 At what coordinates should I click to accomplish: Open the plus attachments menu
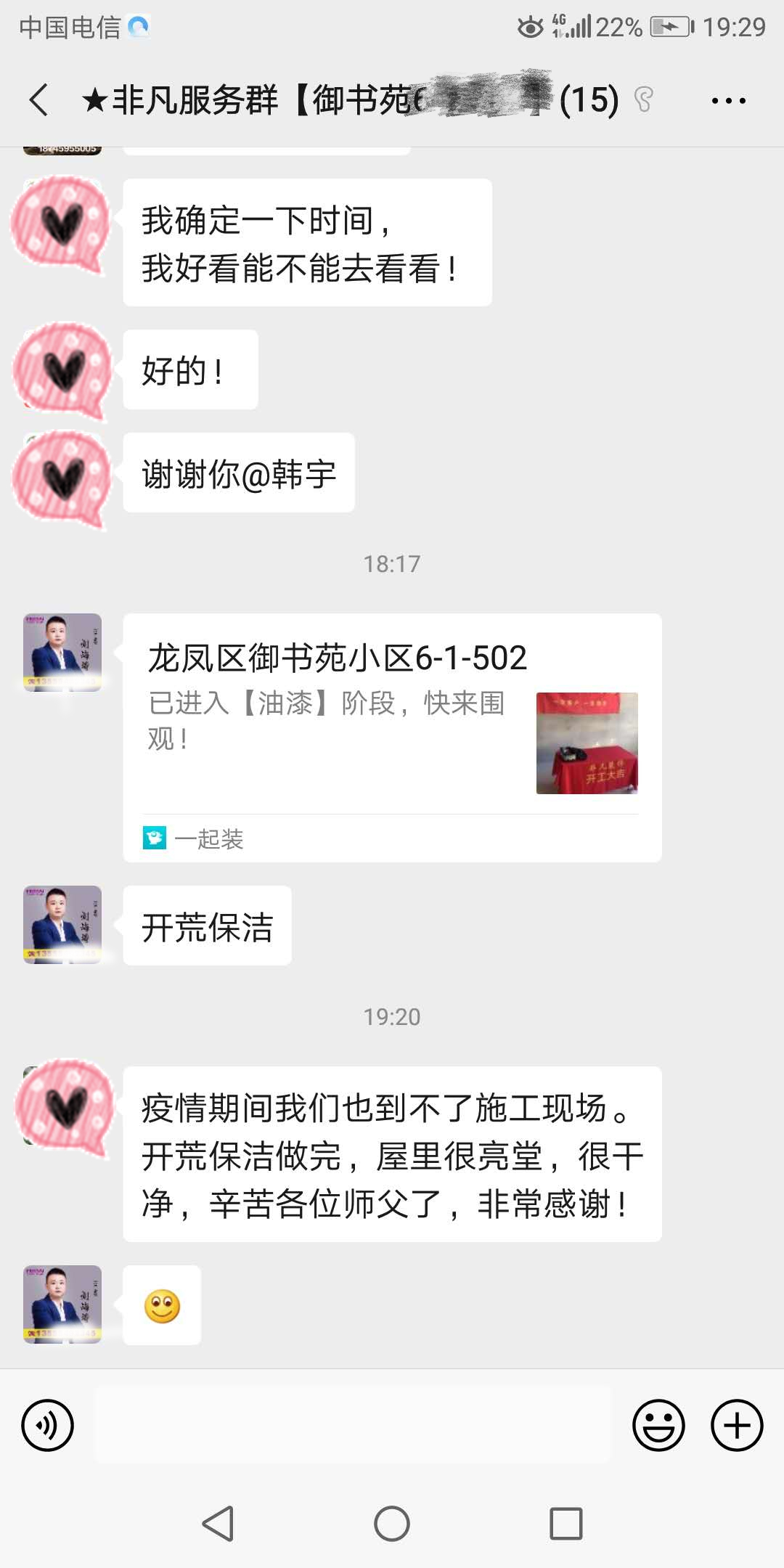pos(736,1425)
